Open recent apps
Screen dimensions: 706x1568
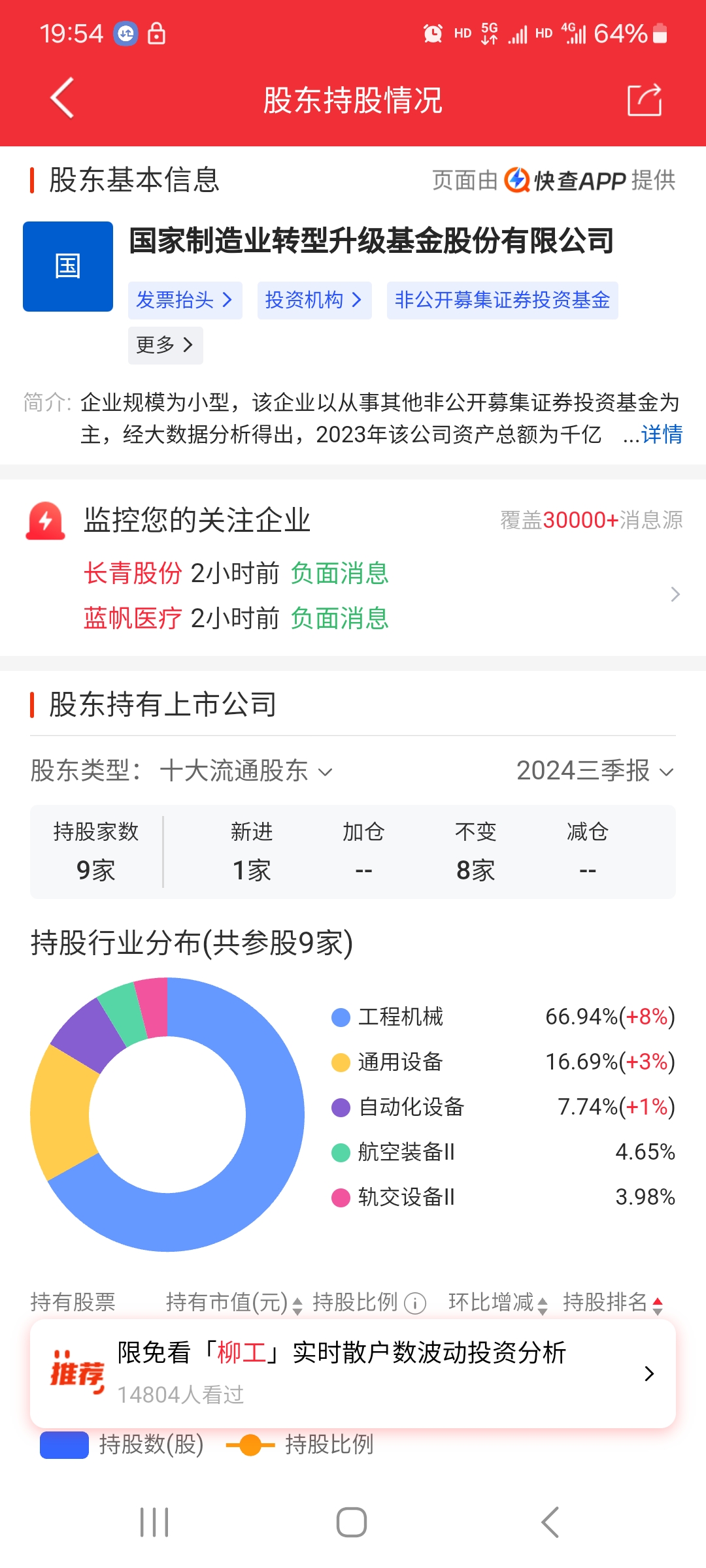(155, 1522)
